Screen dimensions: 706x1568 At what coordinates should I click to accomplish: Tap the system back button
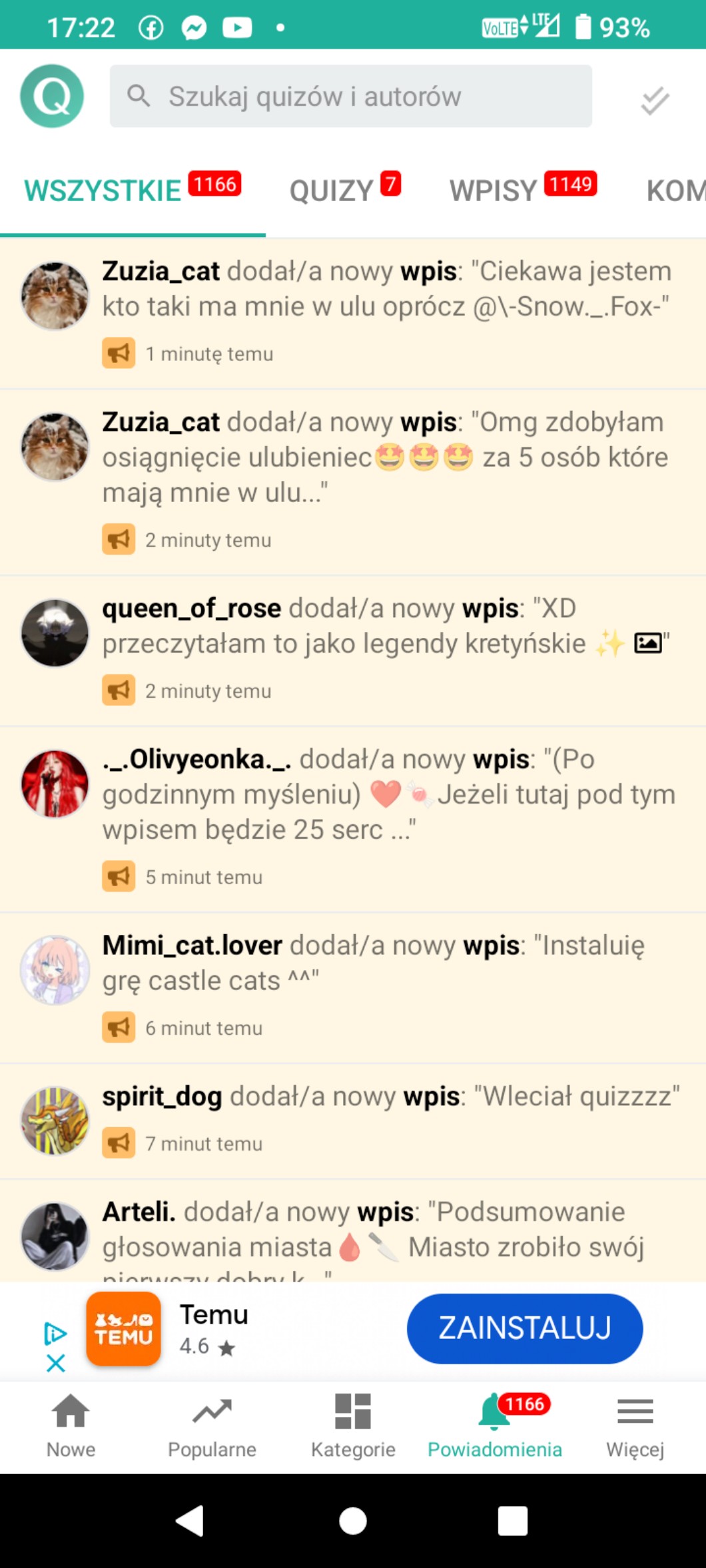tap(190, 1521)
